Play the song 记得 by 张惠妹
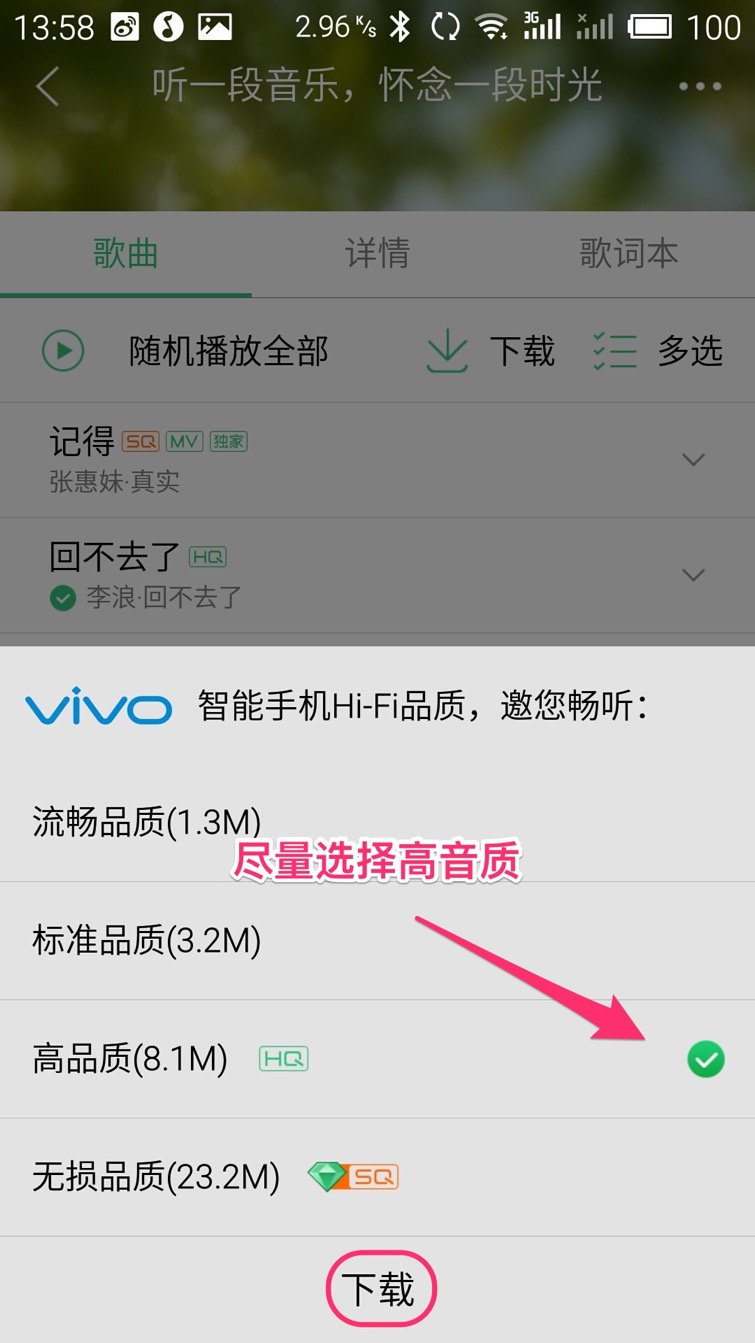The image size is (755, 1343). tap(300, 459)
